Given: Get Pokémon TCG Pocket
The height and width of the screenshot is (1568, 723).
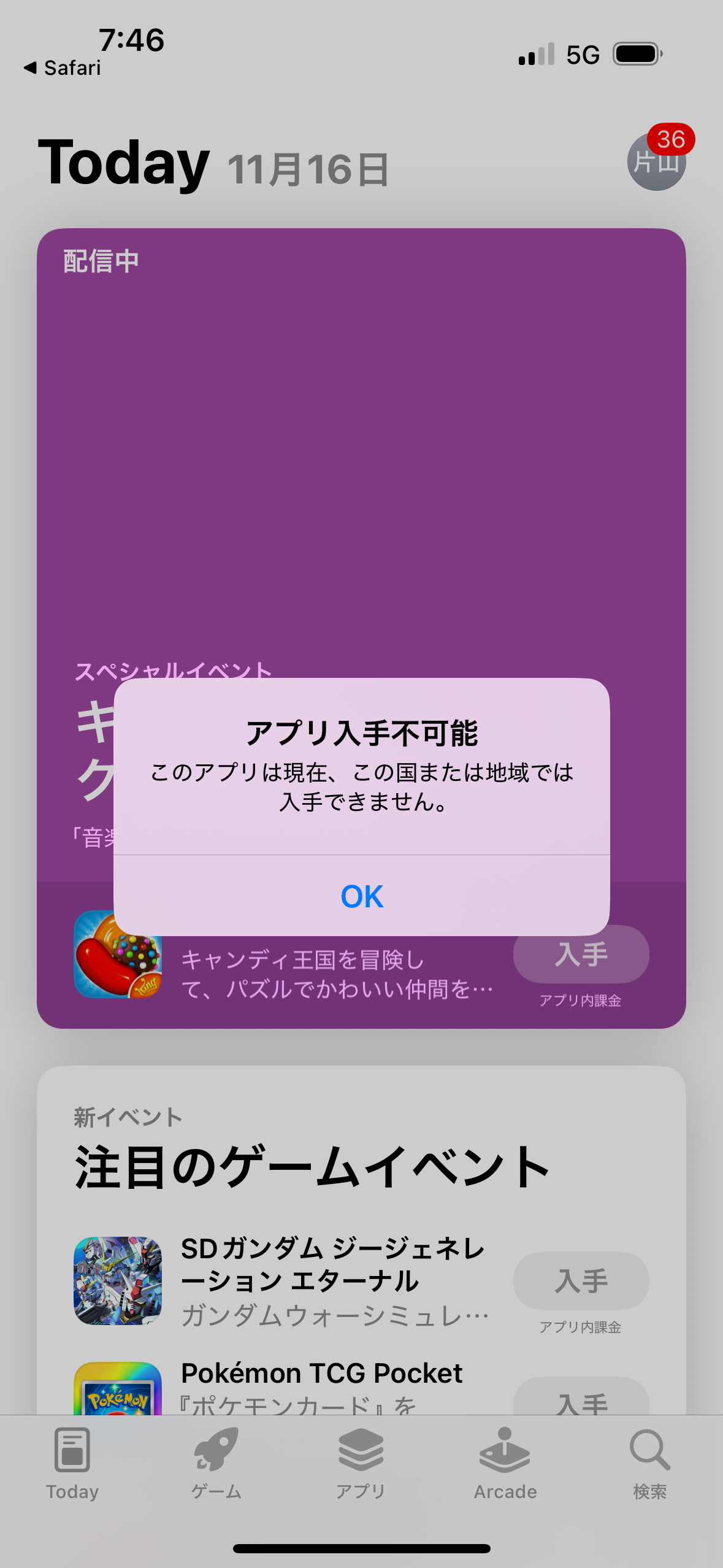Looking at the screenshot, I should 581,1399.
